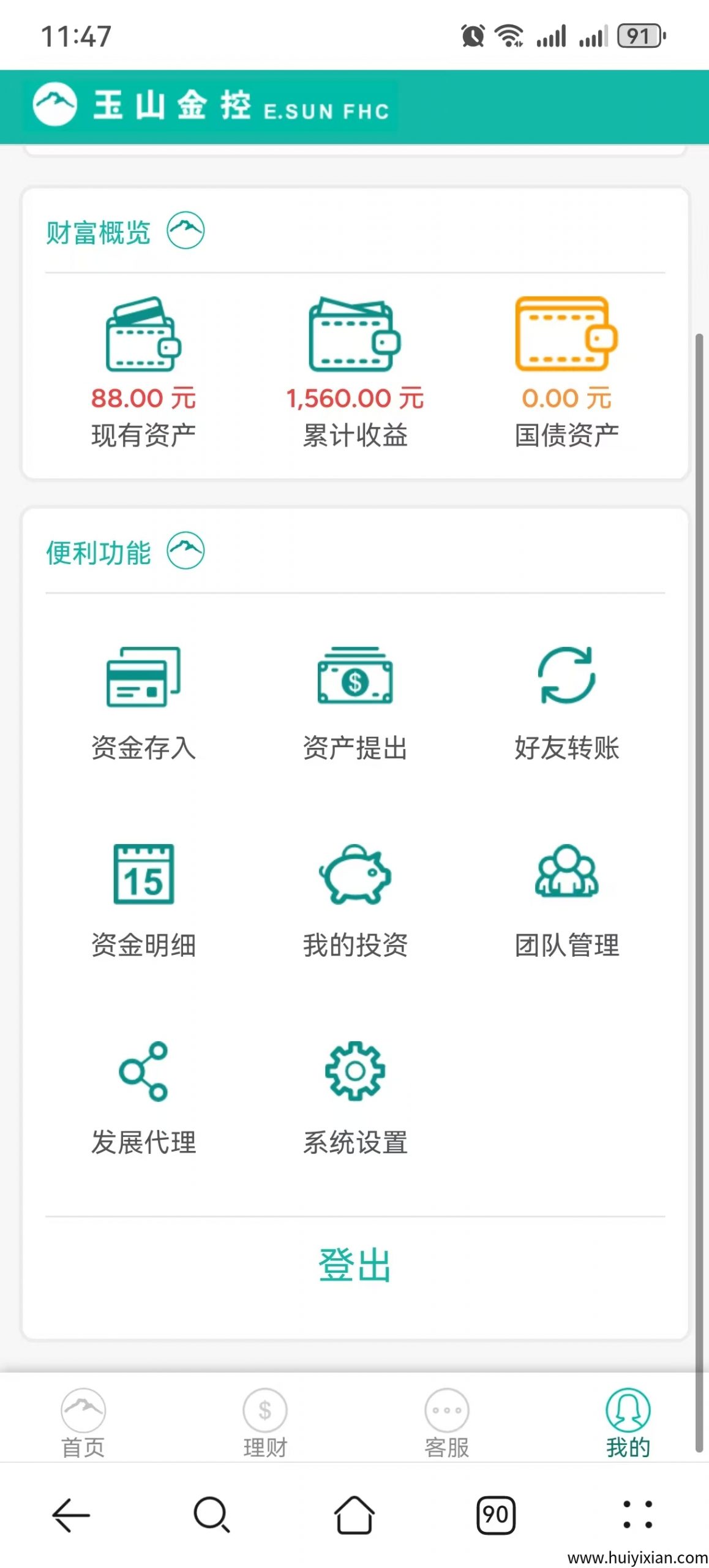The image size is (709, 1568).
Task: View 资金明细 fund details
Action: click(x=143, y=899)
